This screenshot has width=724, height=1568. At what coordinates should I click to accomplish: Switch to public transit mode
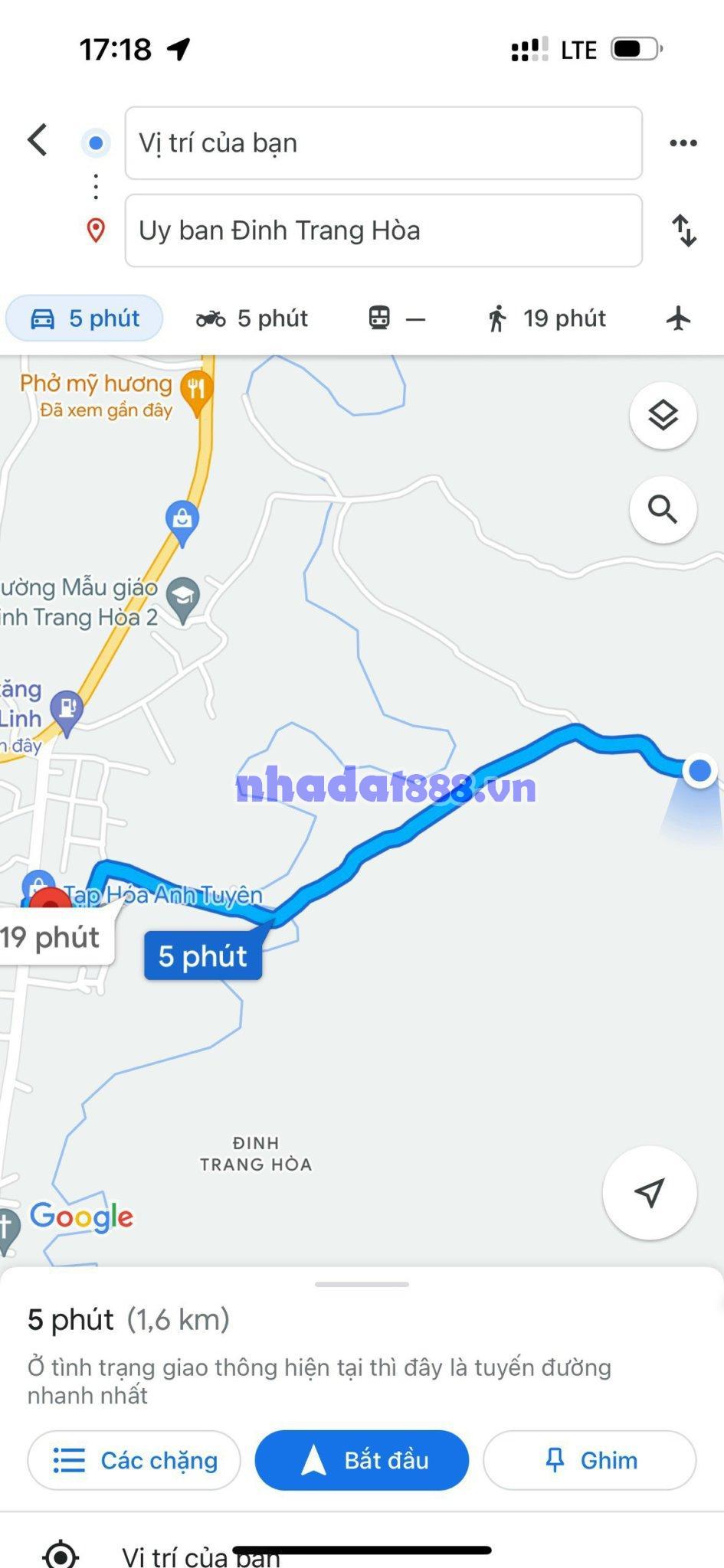pyautogui.click(x=396, y=318)
